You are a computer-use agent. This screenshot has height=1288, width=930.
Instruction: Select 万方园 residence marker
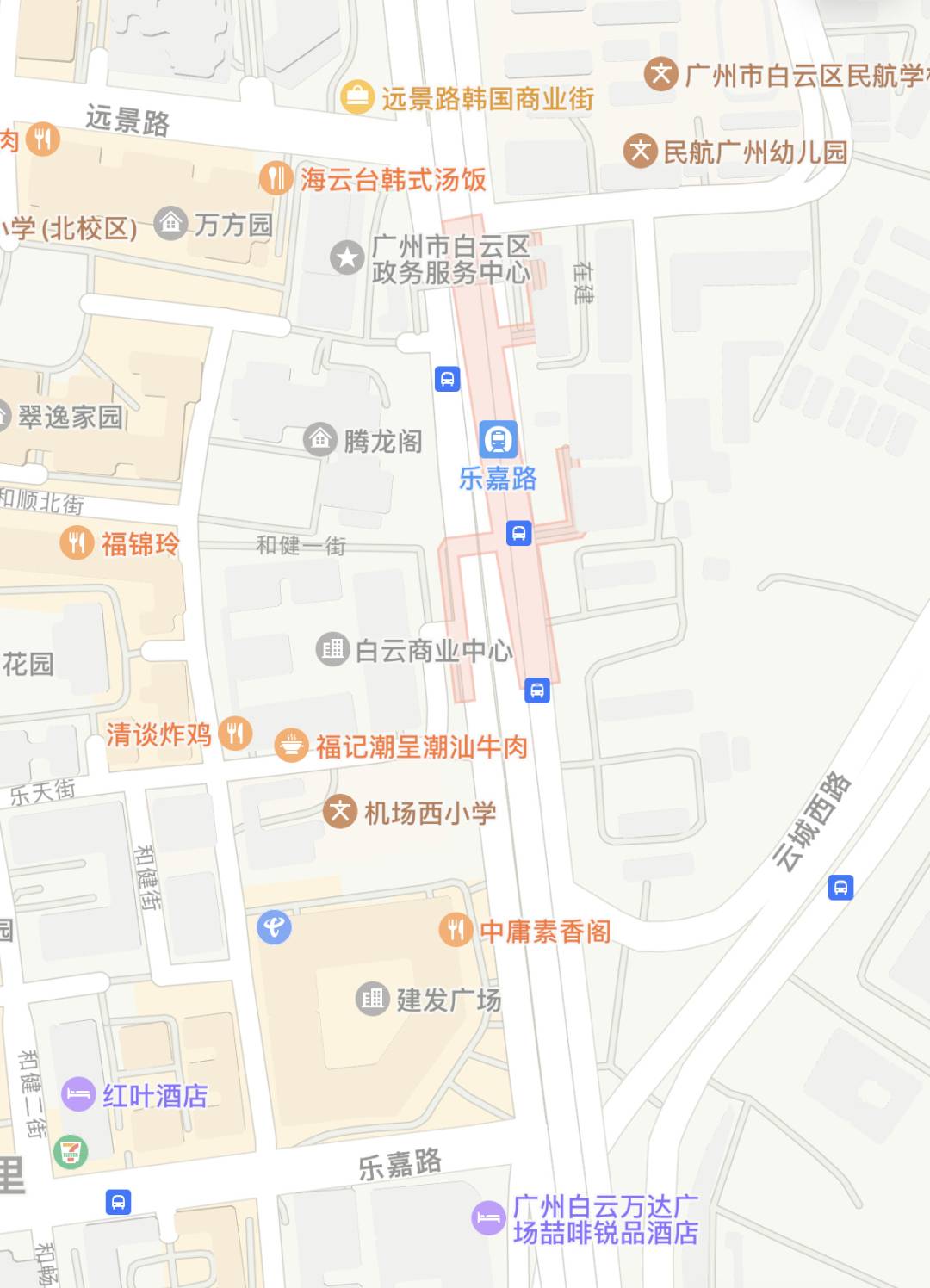pos(170,224)
